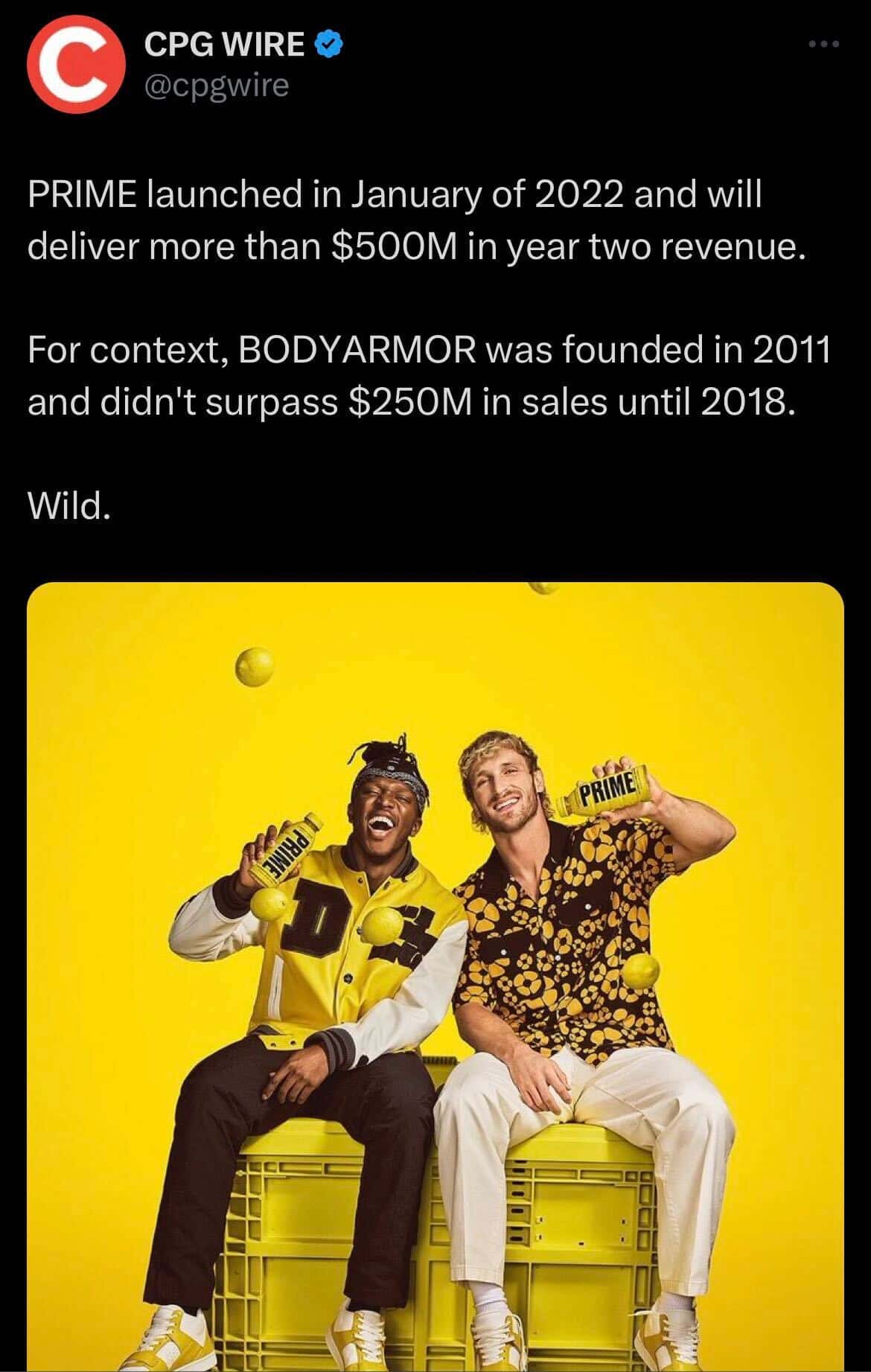Open the CPG WIRE account name
Image resolution: width=871 pixels, height=1372 pixels.
click(x=223, y=45)
